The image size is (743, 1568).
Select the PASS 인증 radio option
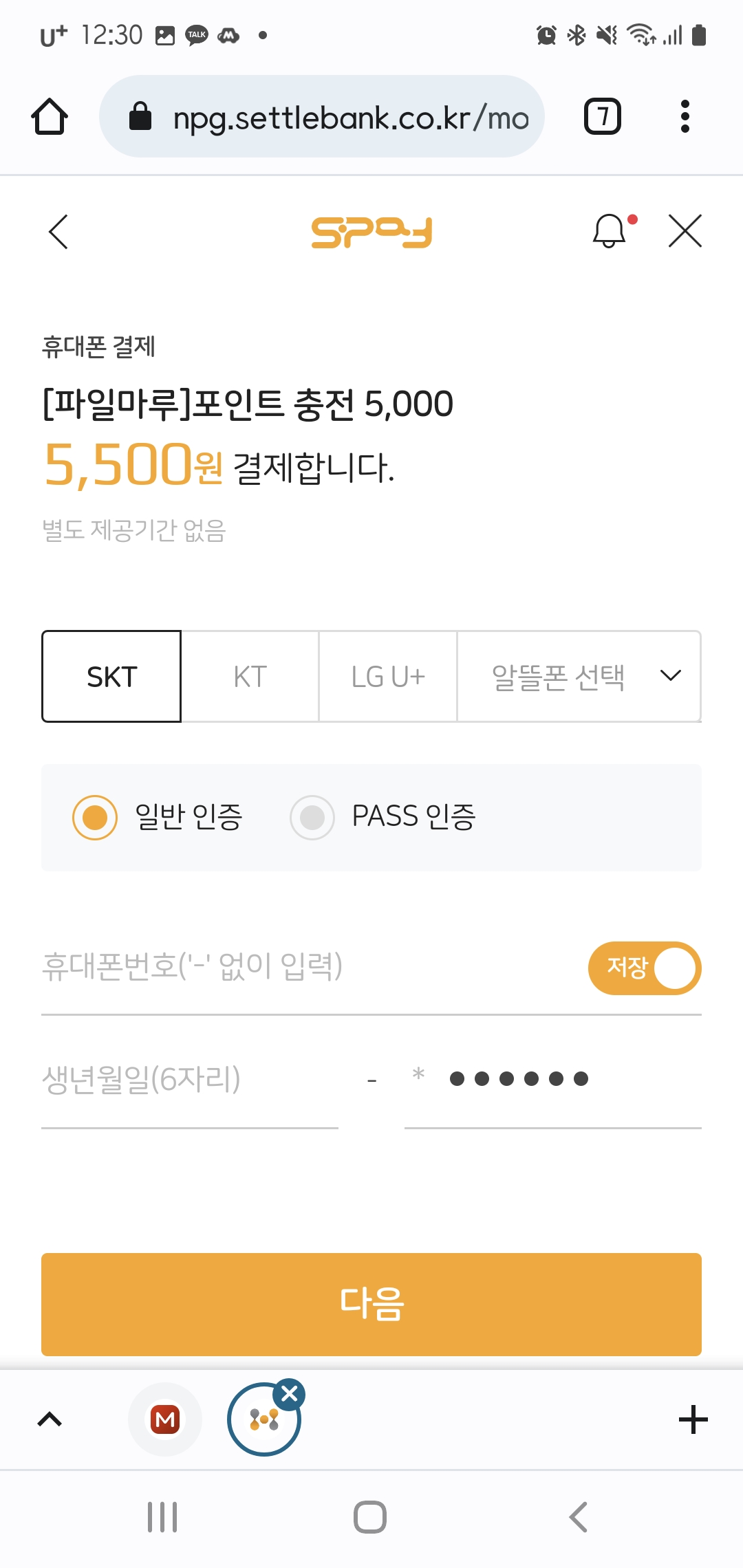pyautogui.click(x=383, y=817)
